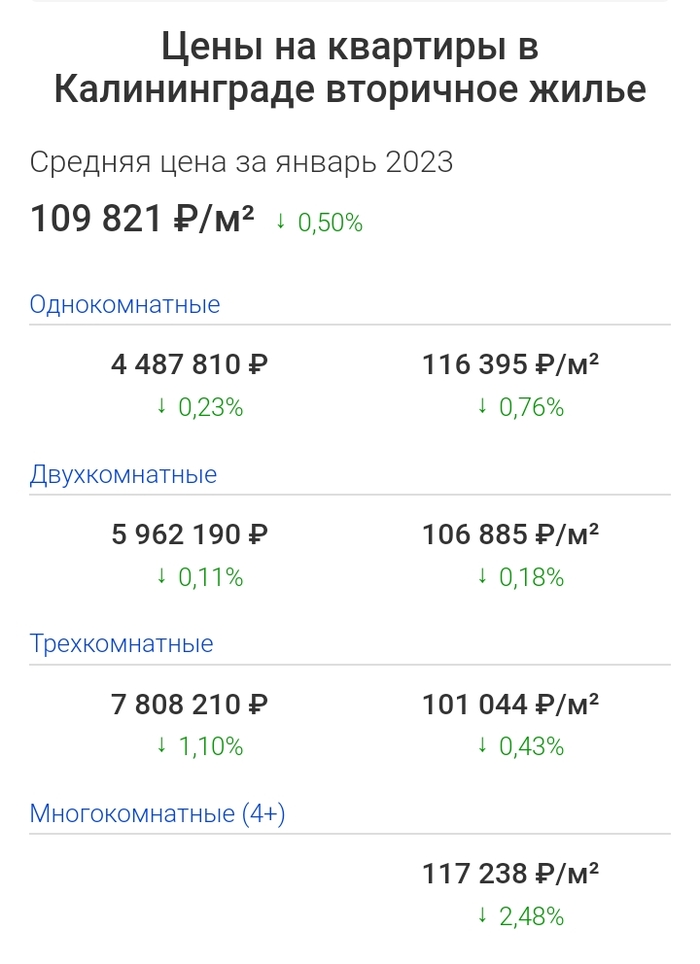700x964 pixels.
Task: Open the Однокомнатные apartments link
Action: point(125,304)
